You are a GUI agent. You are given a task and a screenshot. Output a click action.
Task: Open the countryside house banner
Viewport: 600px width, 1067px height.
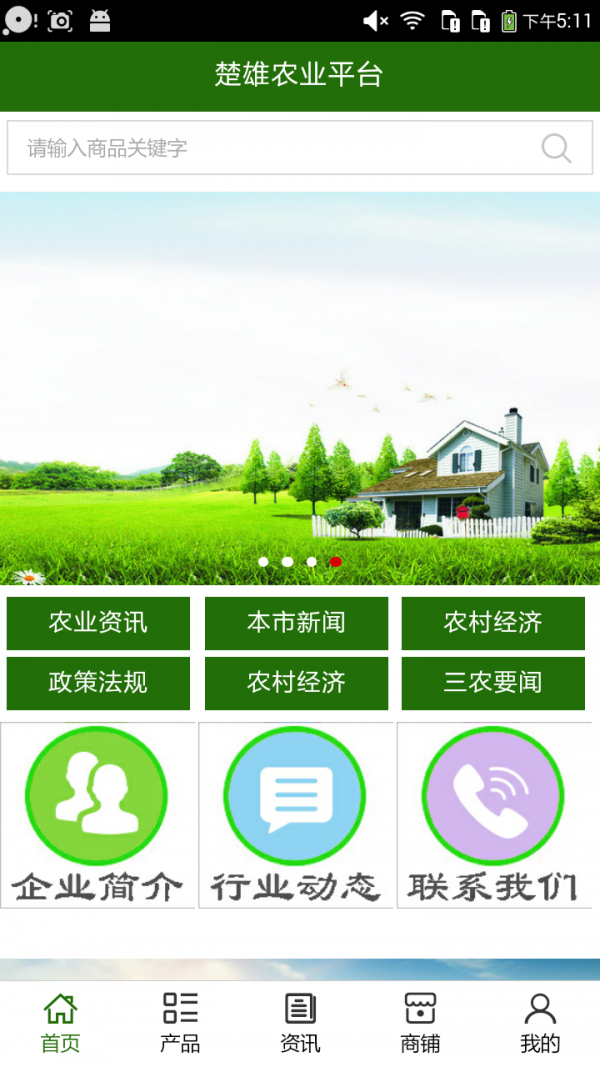pyautogui.click(x=300, y=388)
